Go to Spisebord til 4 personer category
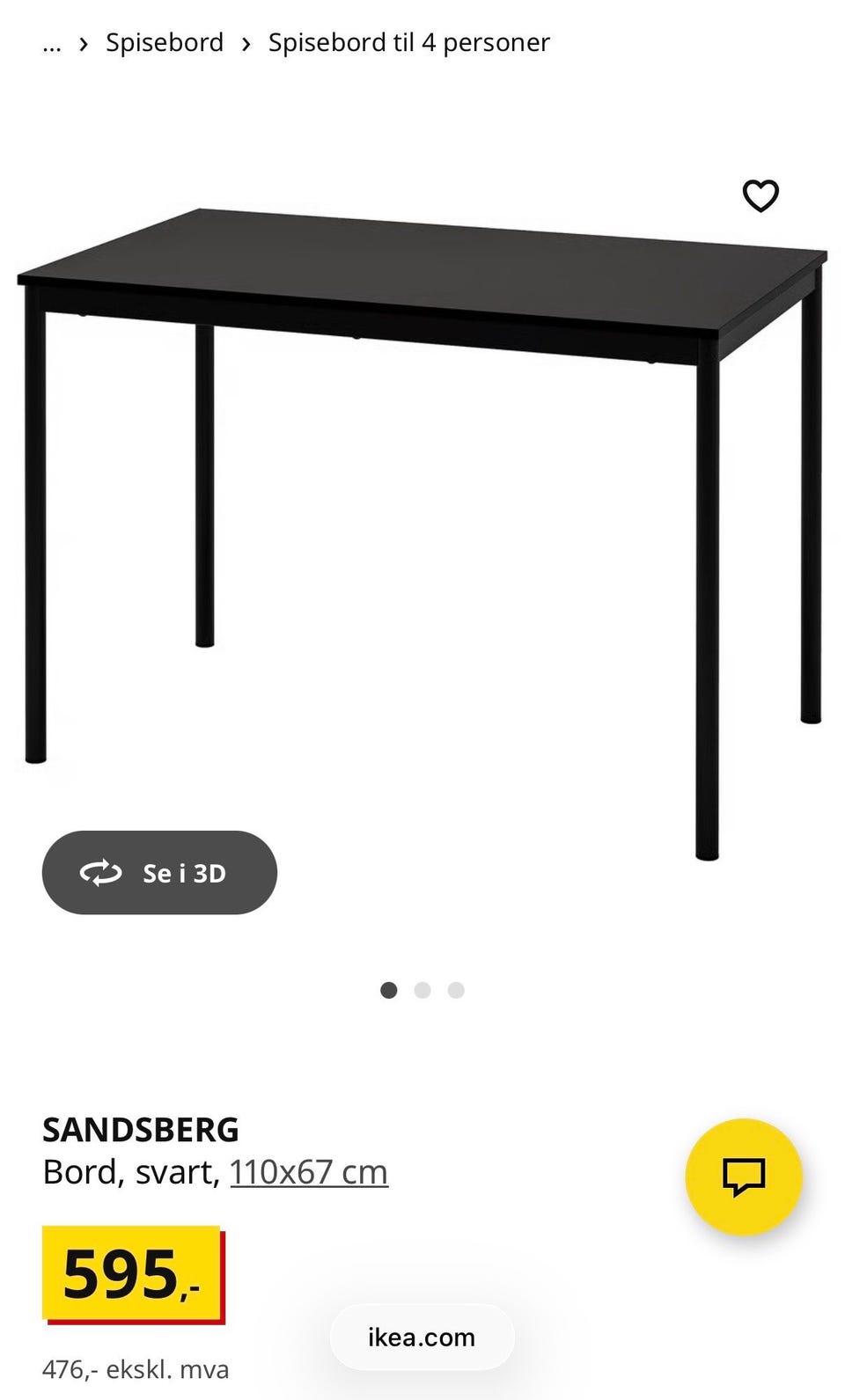 (408, 42)
